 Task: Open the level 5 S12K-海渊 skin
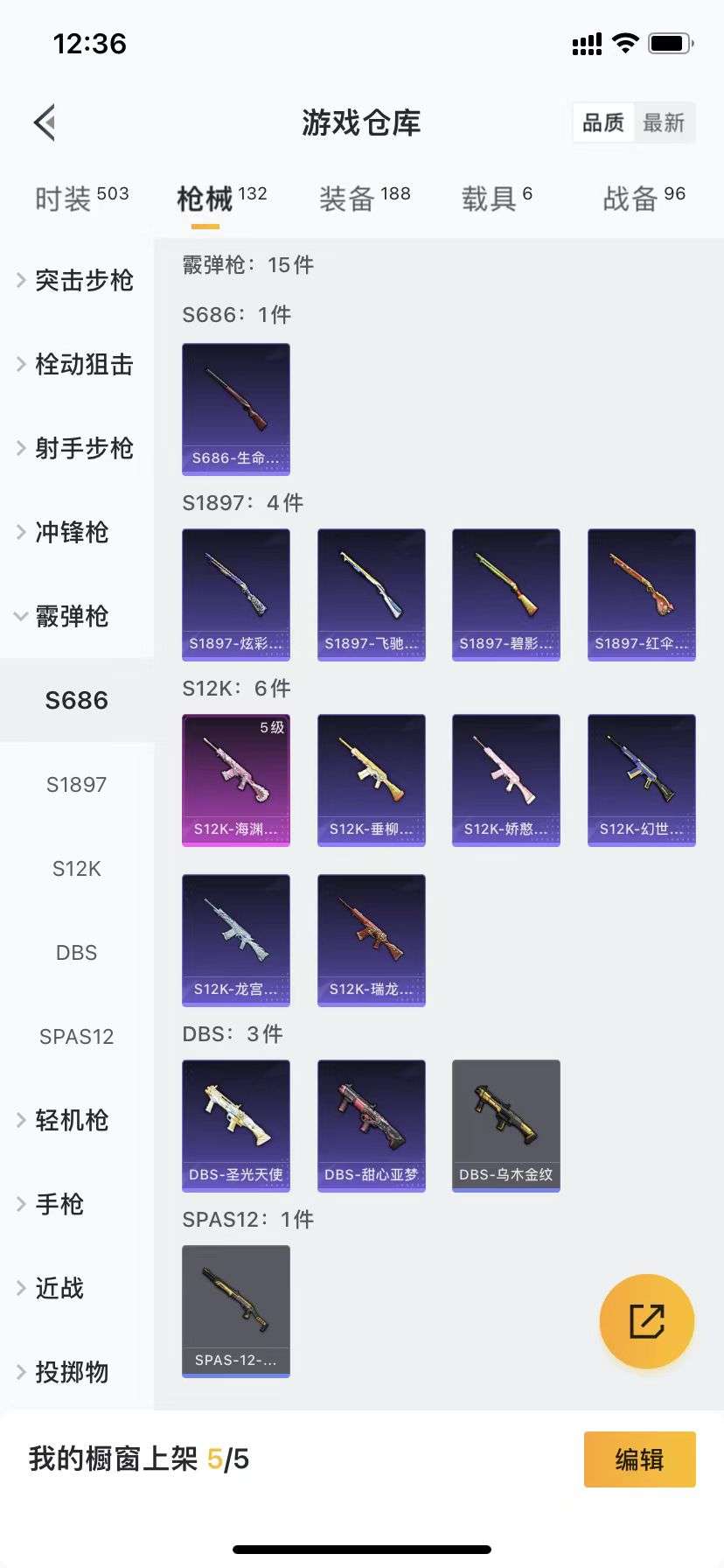[236, 780]
